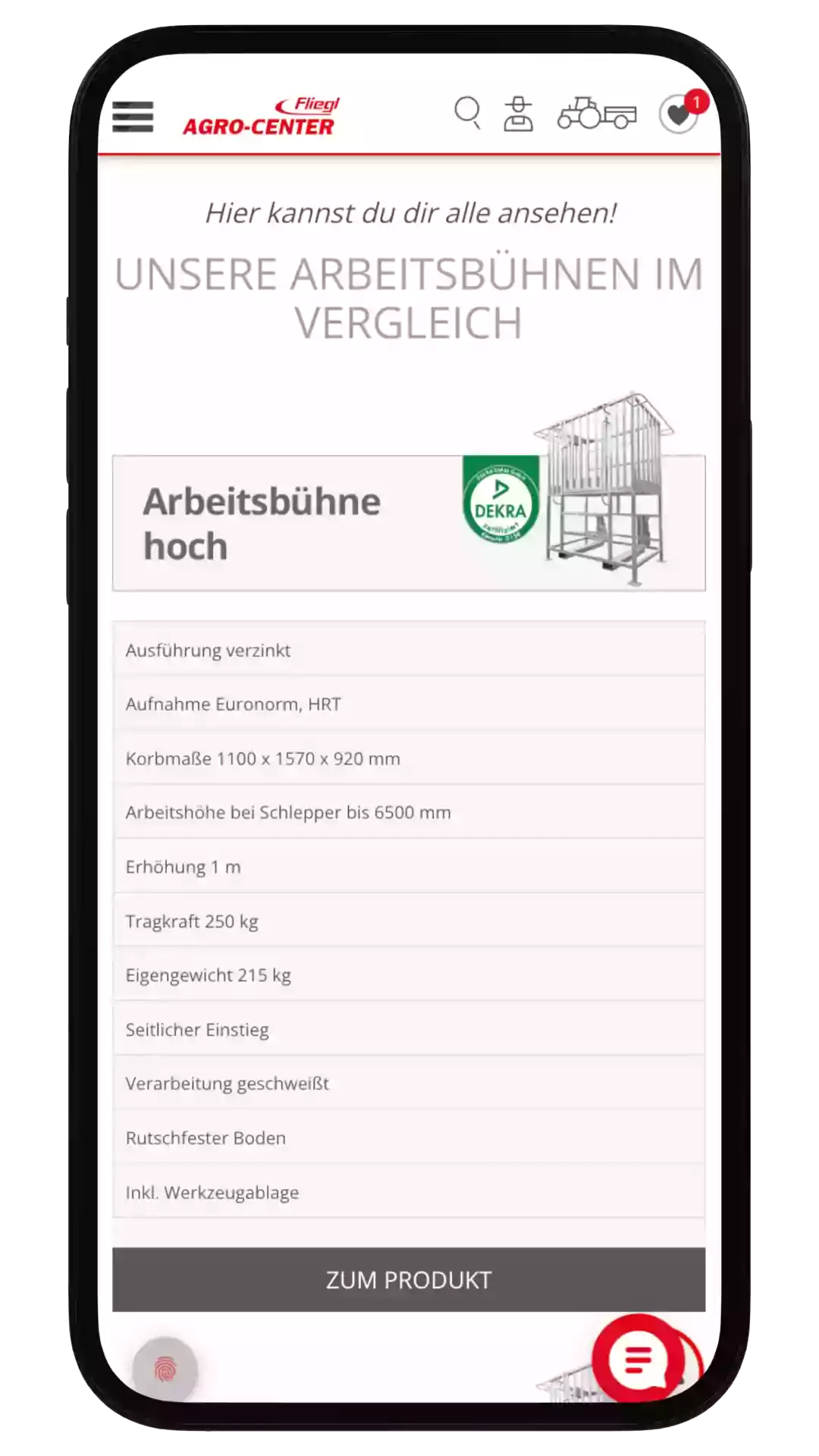Open the search icon
The image size is (819, 1456).
click(x=467, y=114)
